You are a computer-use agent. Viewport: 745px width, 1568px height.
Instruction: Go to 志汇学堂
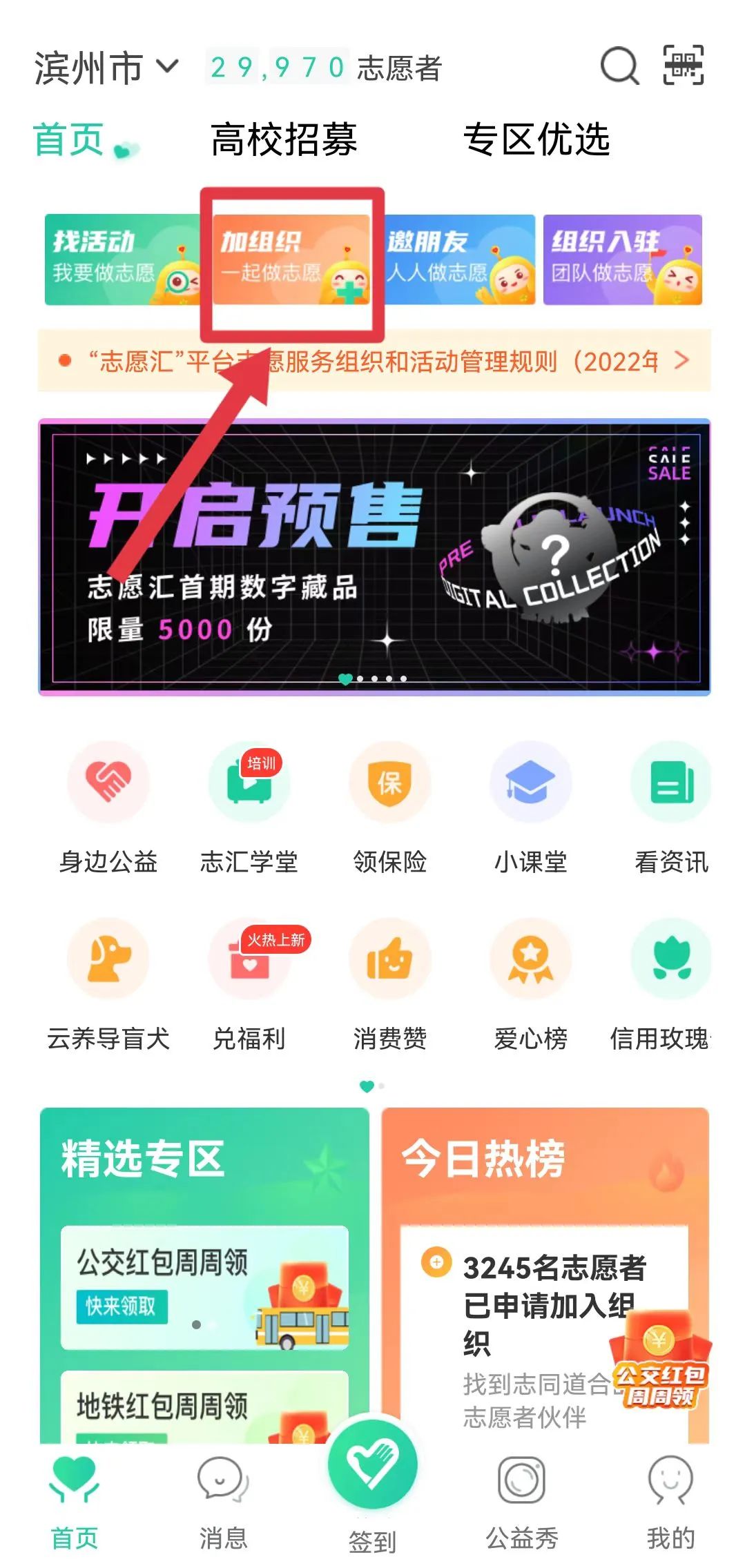(x=249, y=806)
